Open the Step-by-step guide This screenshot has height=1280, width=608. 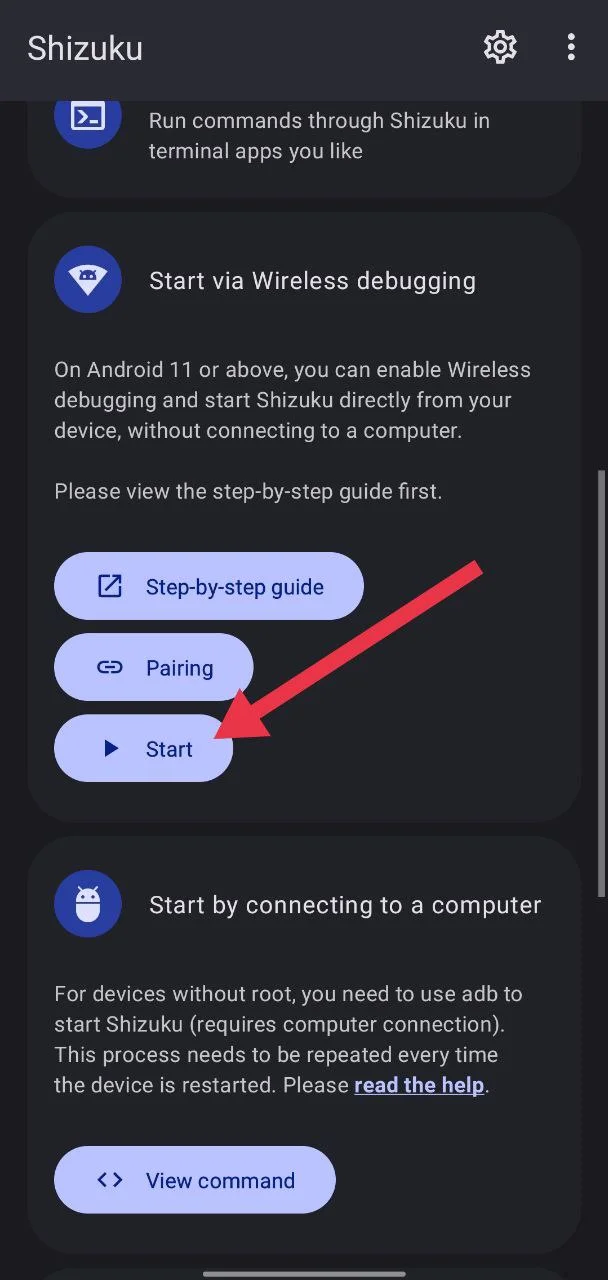point(208,587)
